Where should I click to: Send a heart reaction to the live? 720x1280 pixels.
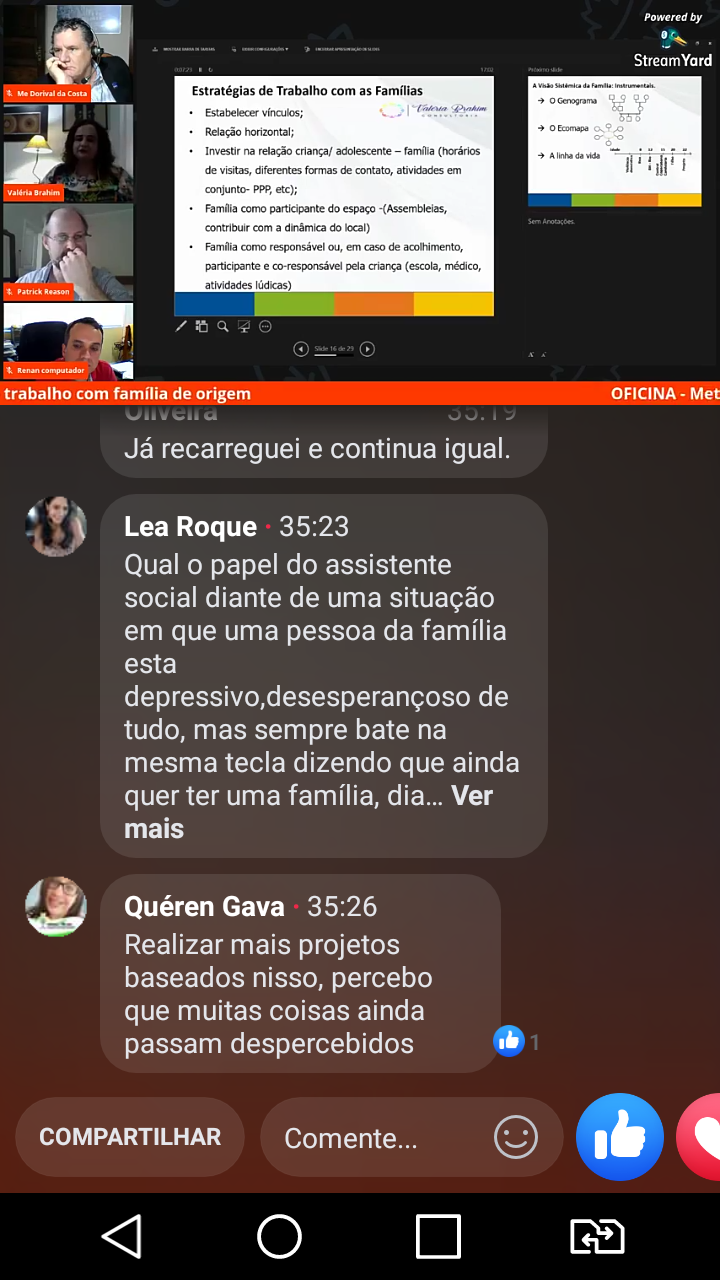[x=702, y=1137]
